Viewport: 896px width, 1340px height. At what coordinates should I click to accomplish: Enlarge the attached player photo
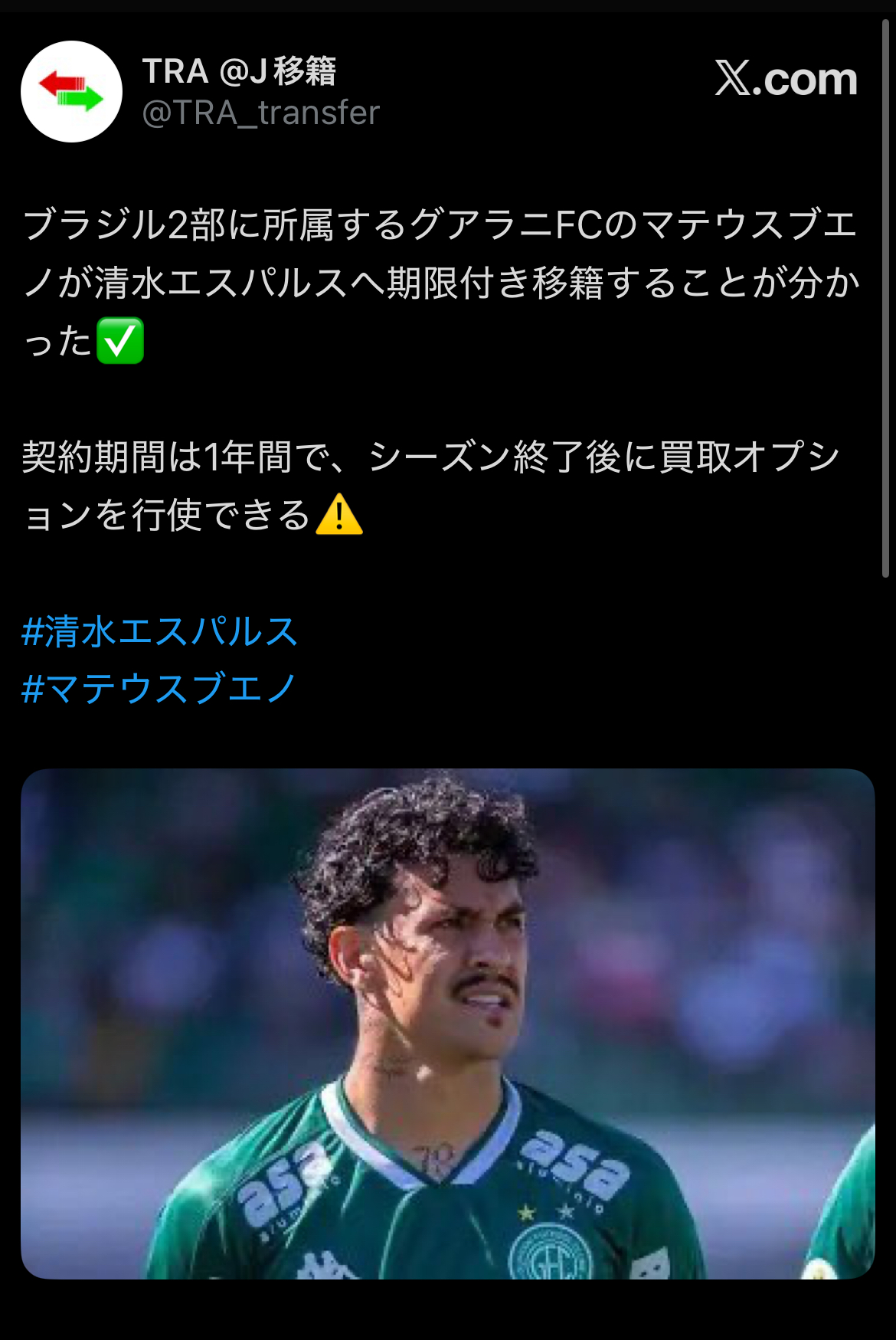tap(447, 1023)
